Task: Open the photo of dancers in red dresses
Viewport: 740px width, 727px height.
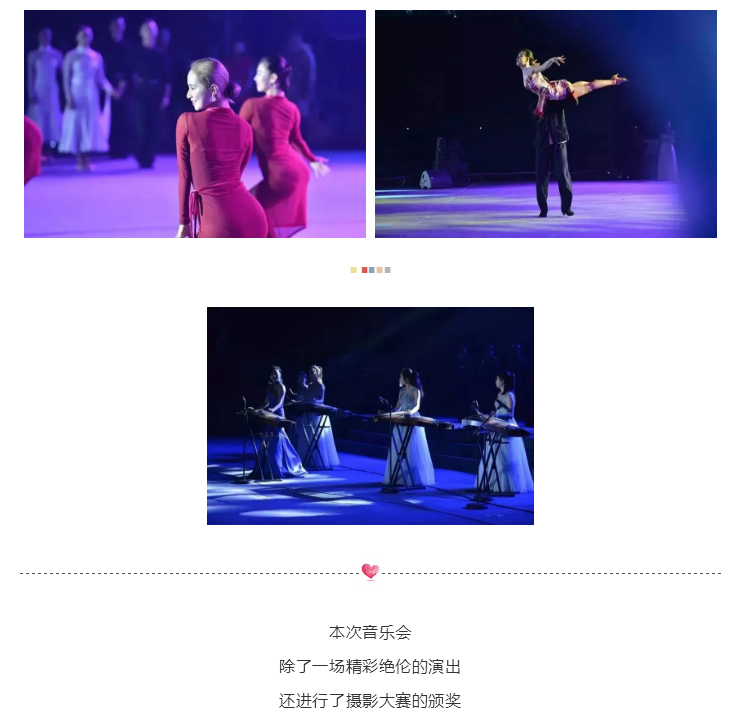Action: click(x=195, y=124)
